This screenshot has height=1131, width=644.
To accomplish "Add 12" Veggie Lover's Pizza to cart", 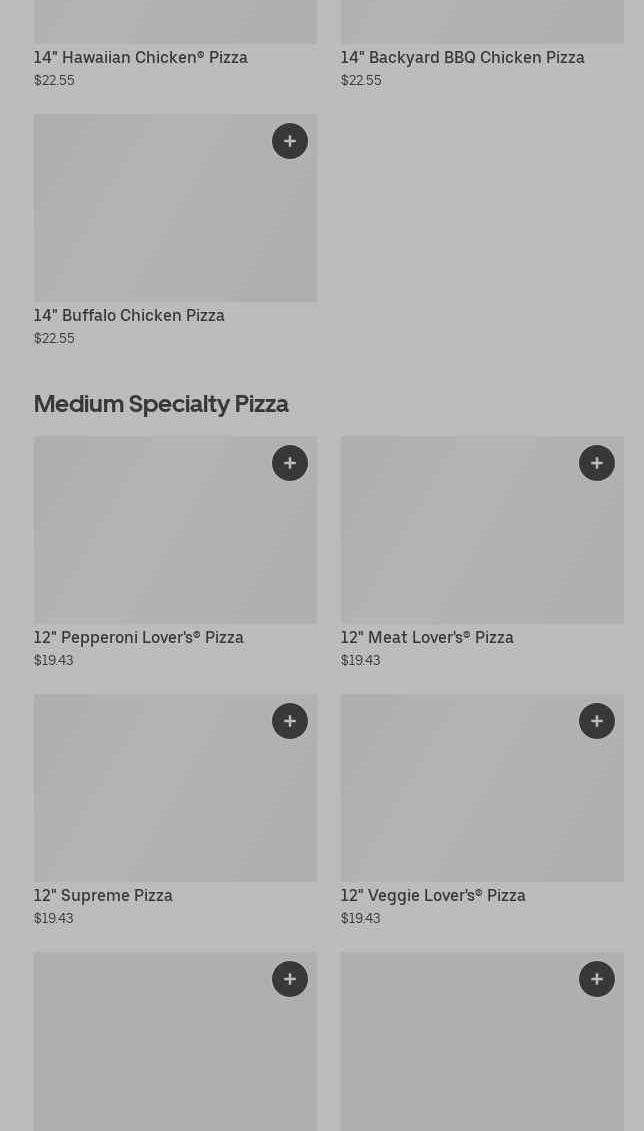I will coord(597,721).
